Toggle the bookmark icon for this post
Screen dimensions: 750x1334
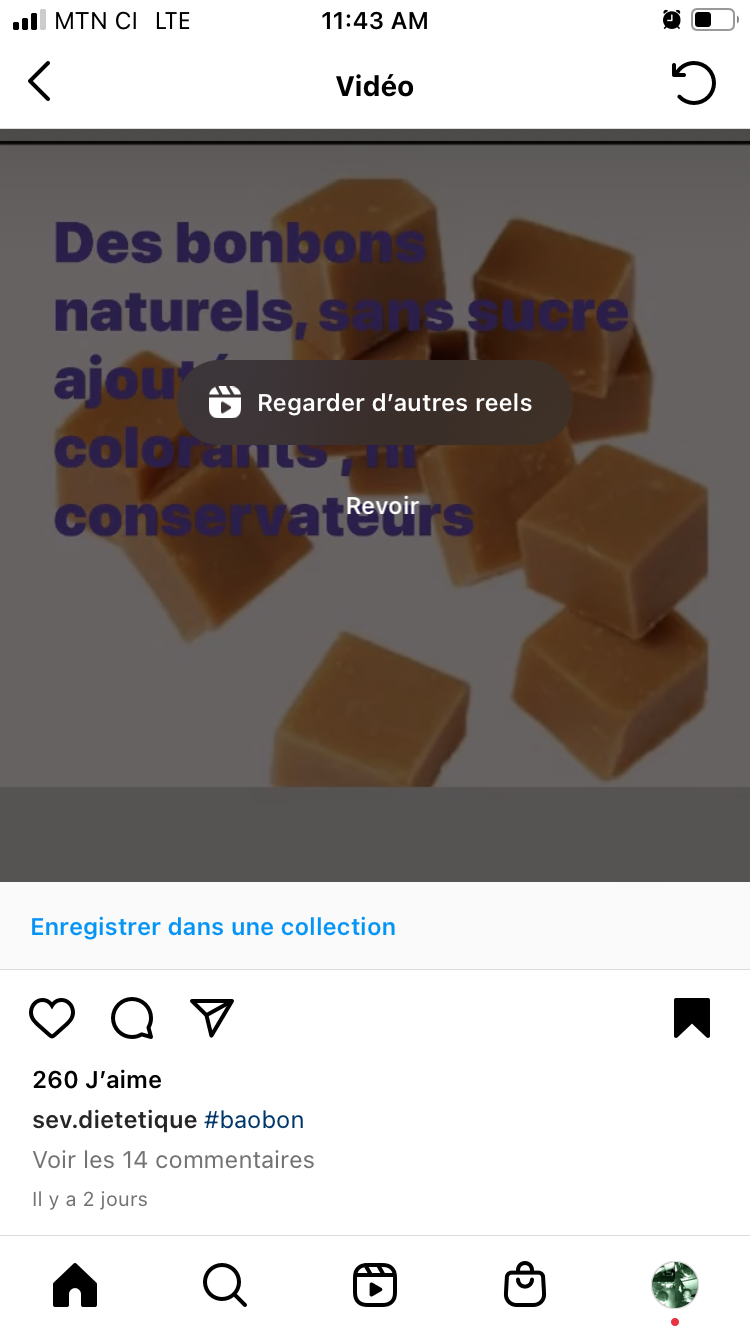(x=692, y=1018)
